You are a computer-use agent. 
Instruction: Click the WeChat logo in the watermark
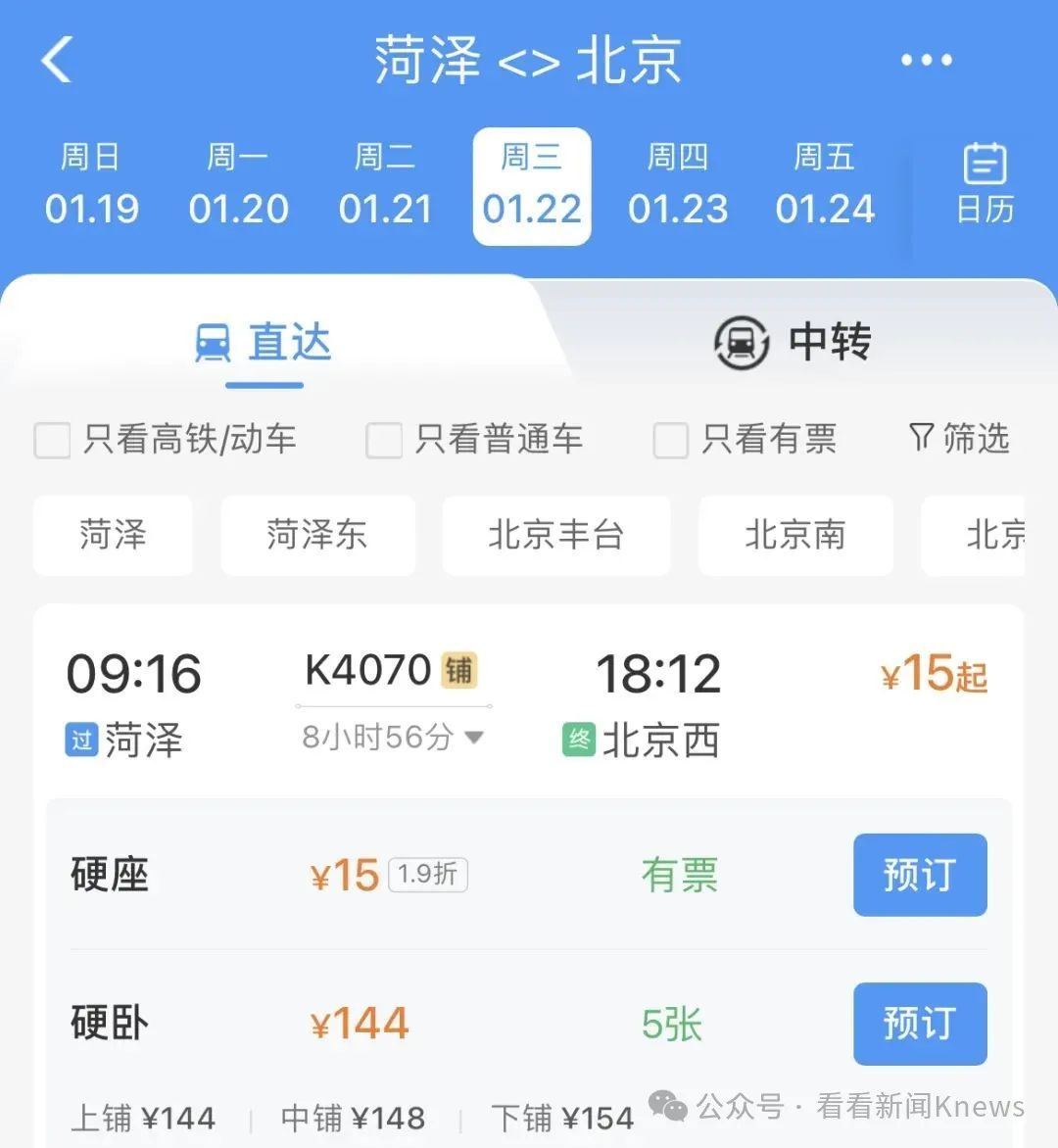[669, 1107]
